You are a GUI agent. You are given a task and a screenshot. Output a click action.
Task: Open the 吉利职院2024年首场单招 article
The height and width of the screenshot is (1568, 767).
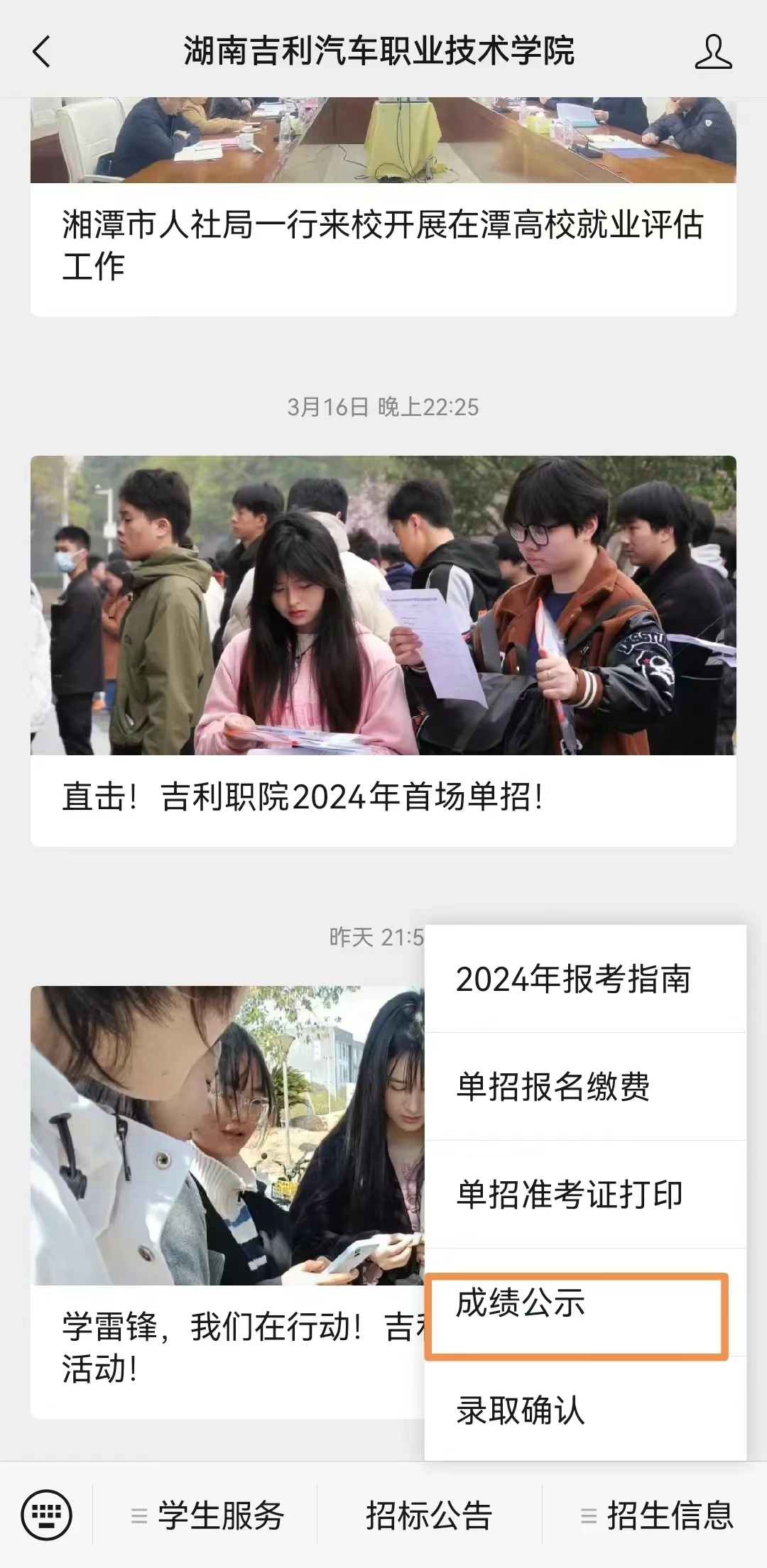[x=382, y=796]
